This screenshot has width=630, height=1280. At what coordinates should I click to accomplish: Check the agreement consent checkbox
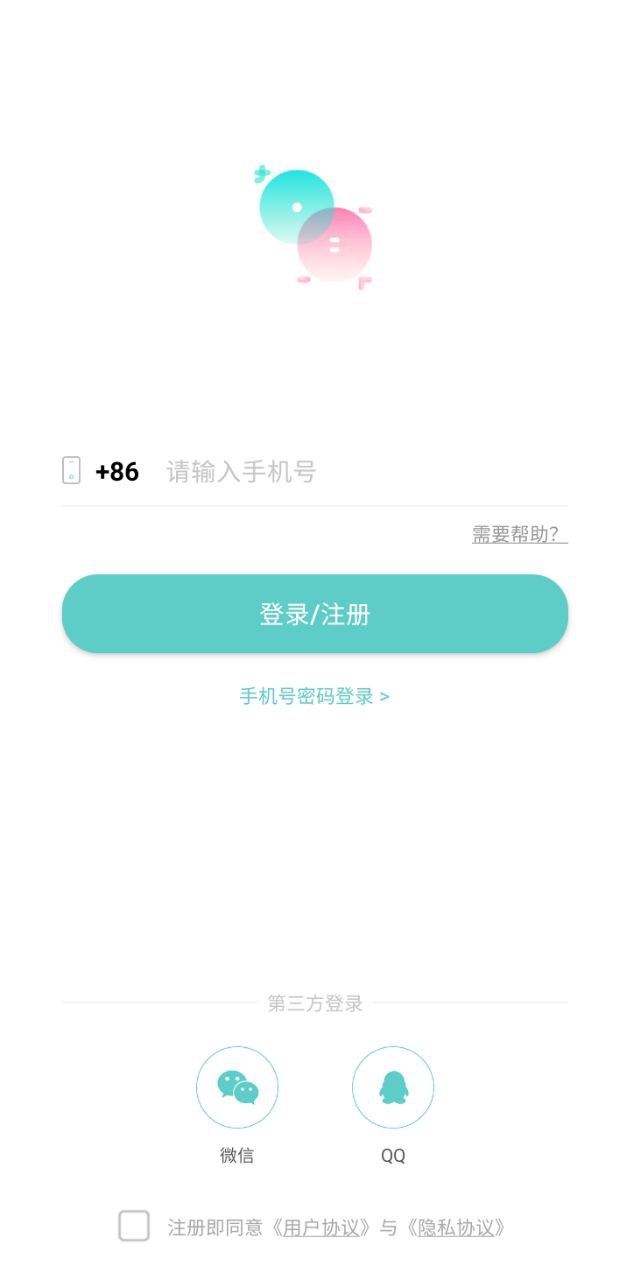134,1226
